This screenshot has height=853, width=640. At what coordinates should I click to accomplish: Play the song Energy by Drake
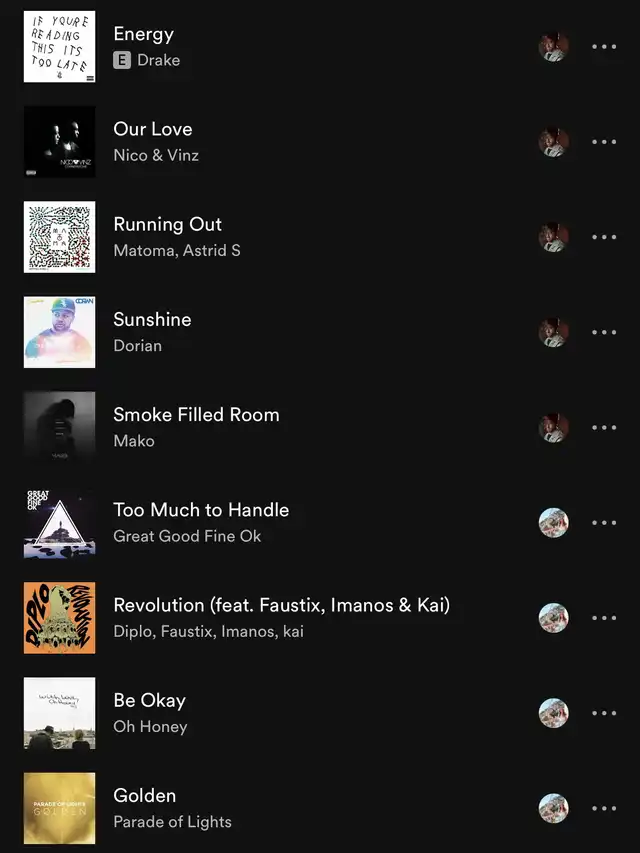pos(143,34)
